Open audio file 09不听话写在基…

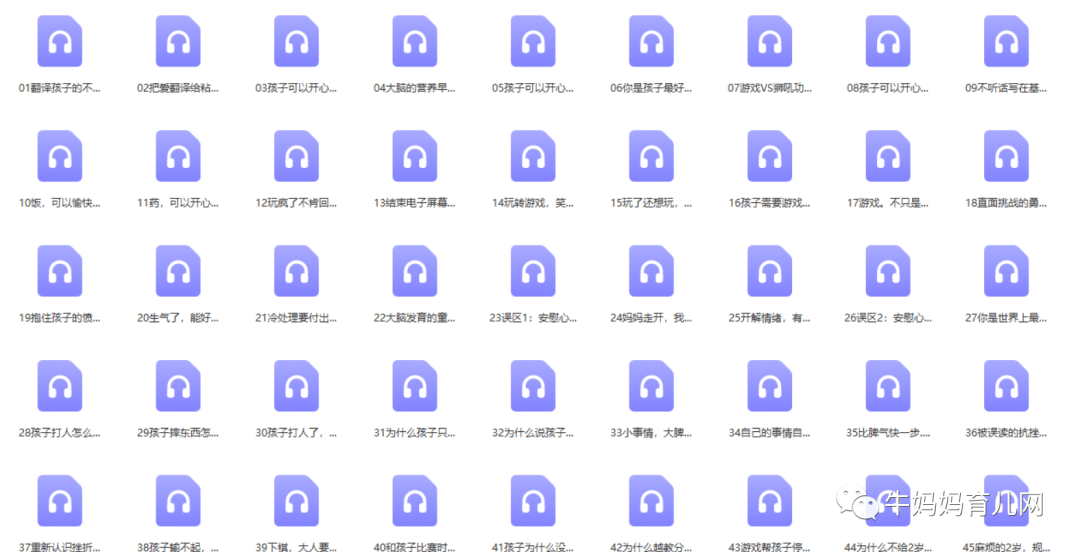pyautogui.click(x=1006, y=42)
